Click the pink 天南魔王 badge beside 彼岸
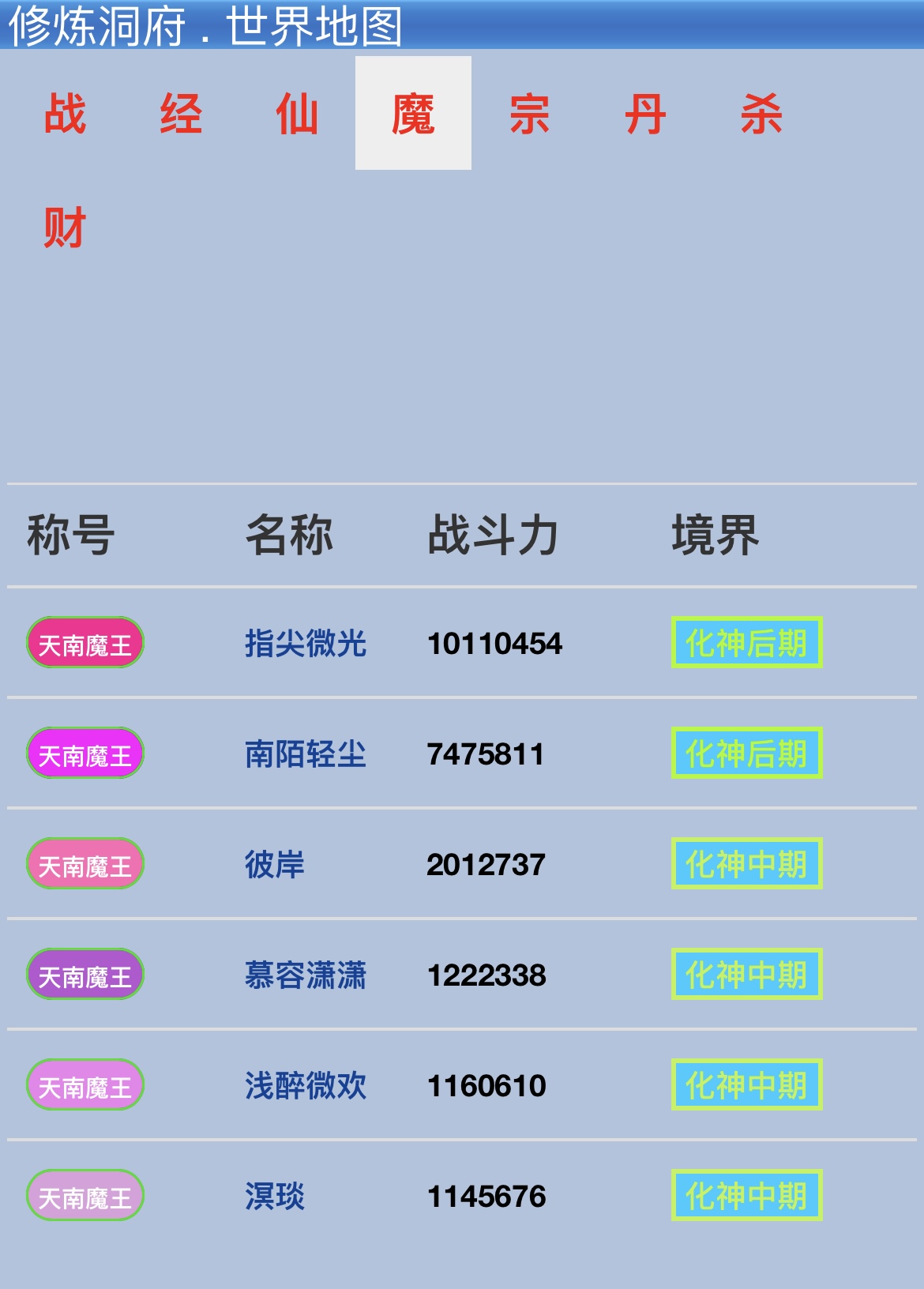Image resolution: width=924 pixels, height=1289 pixels. (85, 865)
